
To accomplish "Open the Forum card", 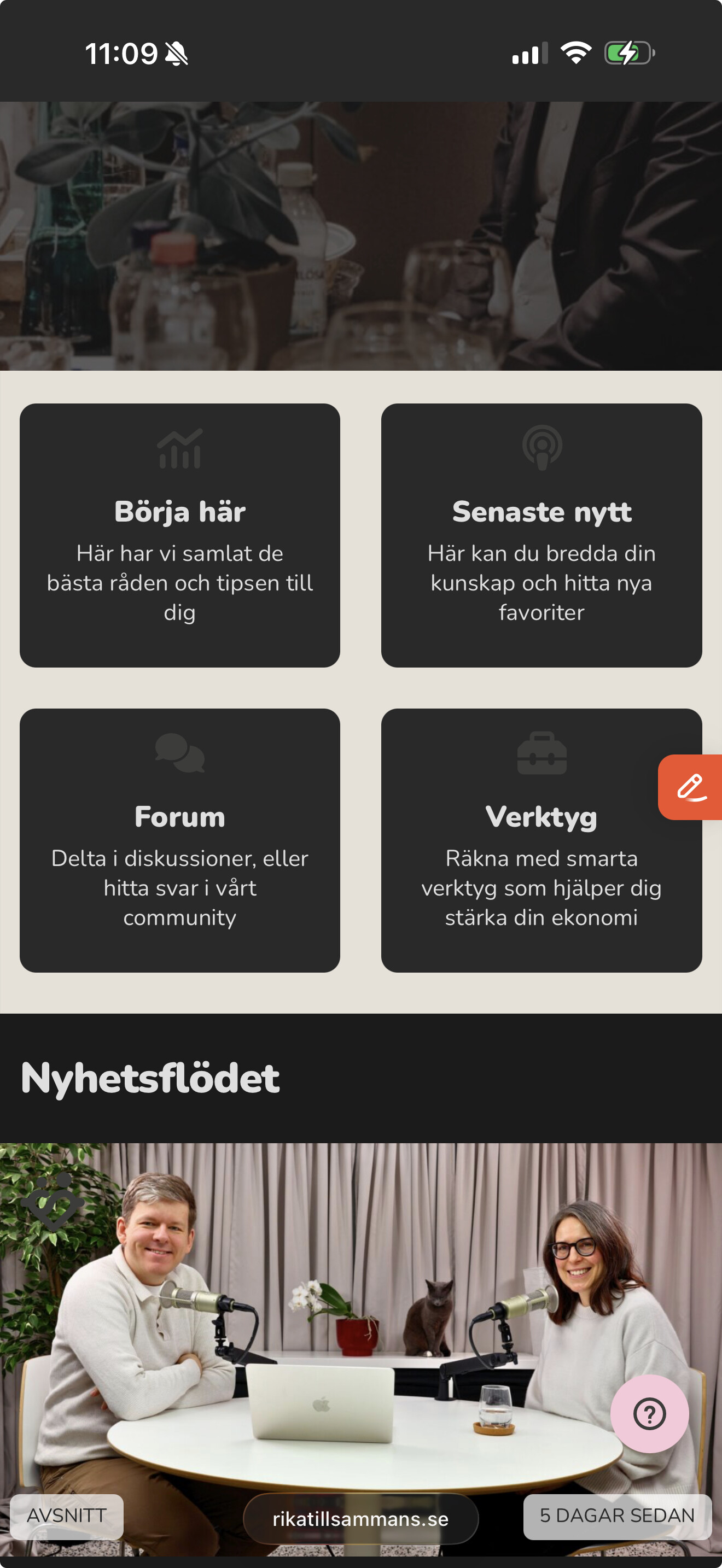I will click(x=179, y=840).
